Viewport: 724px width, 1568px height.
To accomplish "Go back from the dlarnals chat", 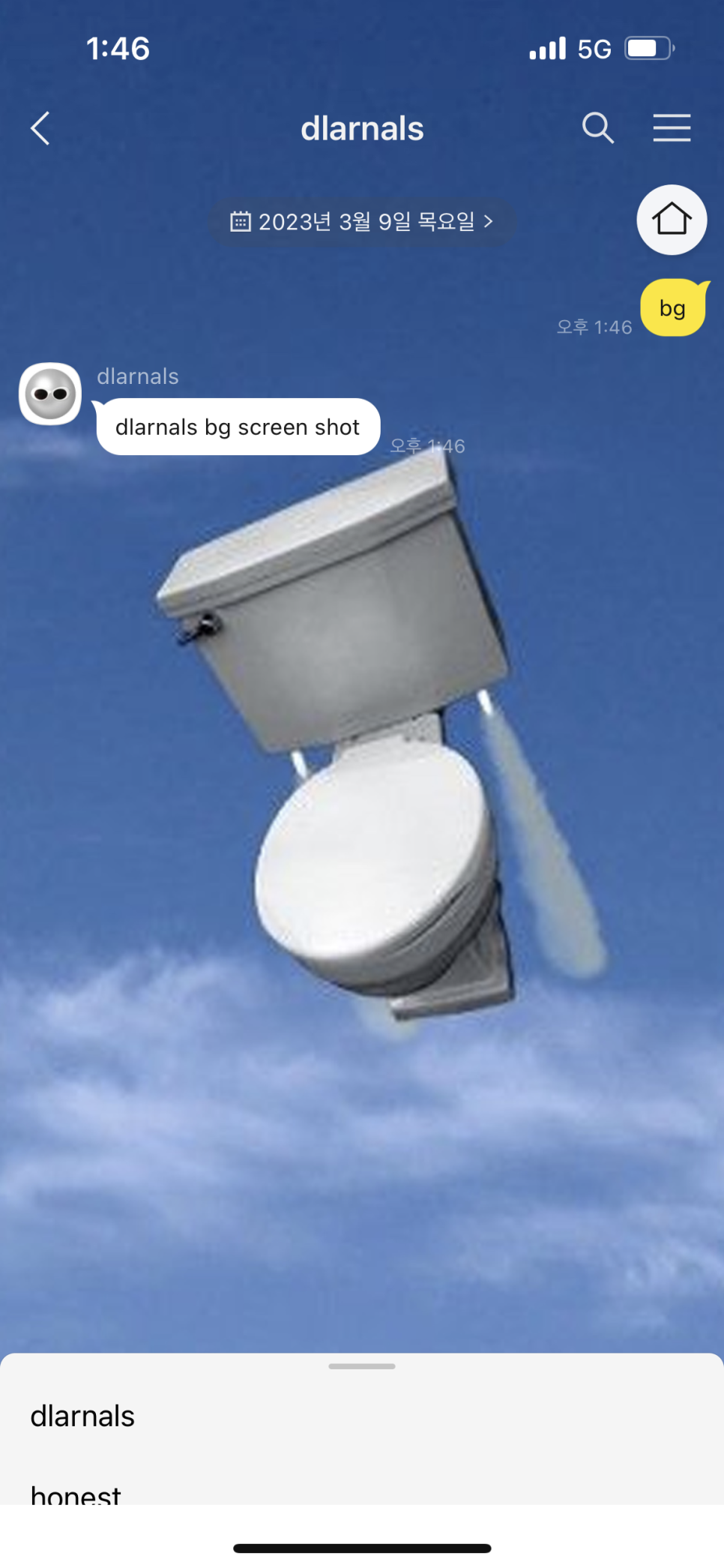I will (x=40, y=128).
